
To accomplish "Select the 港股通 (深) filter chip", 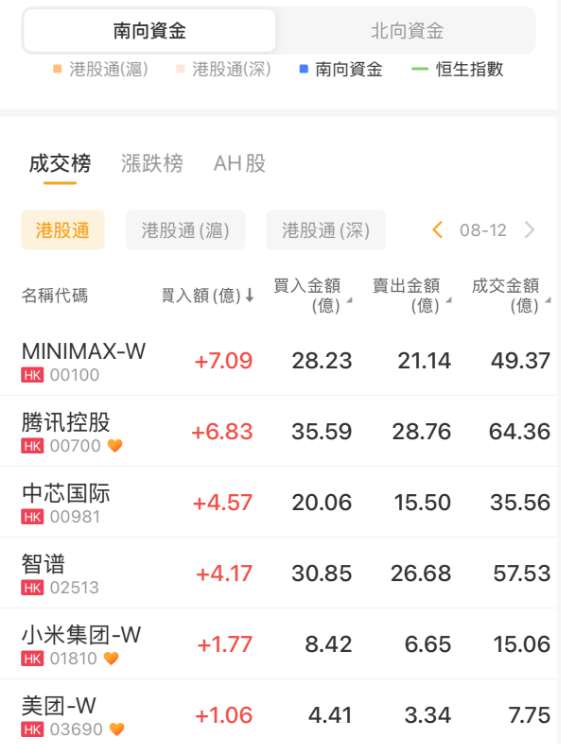I will click(x=326, y=230).
